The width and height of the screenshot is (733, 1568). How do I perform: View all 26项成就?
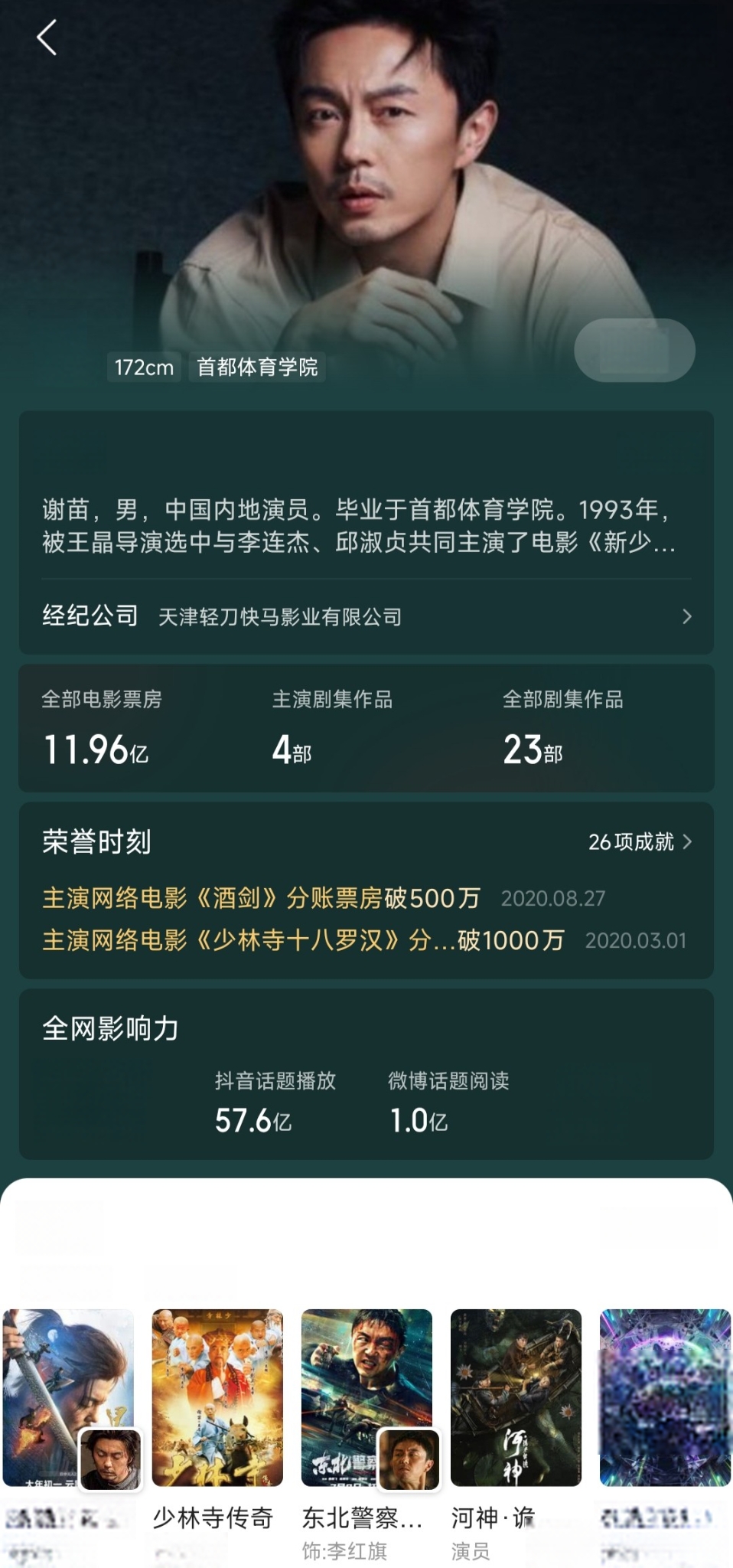(640, 842)
